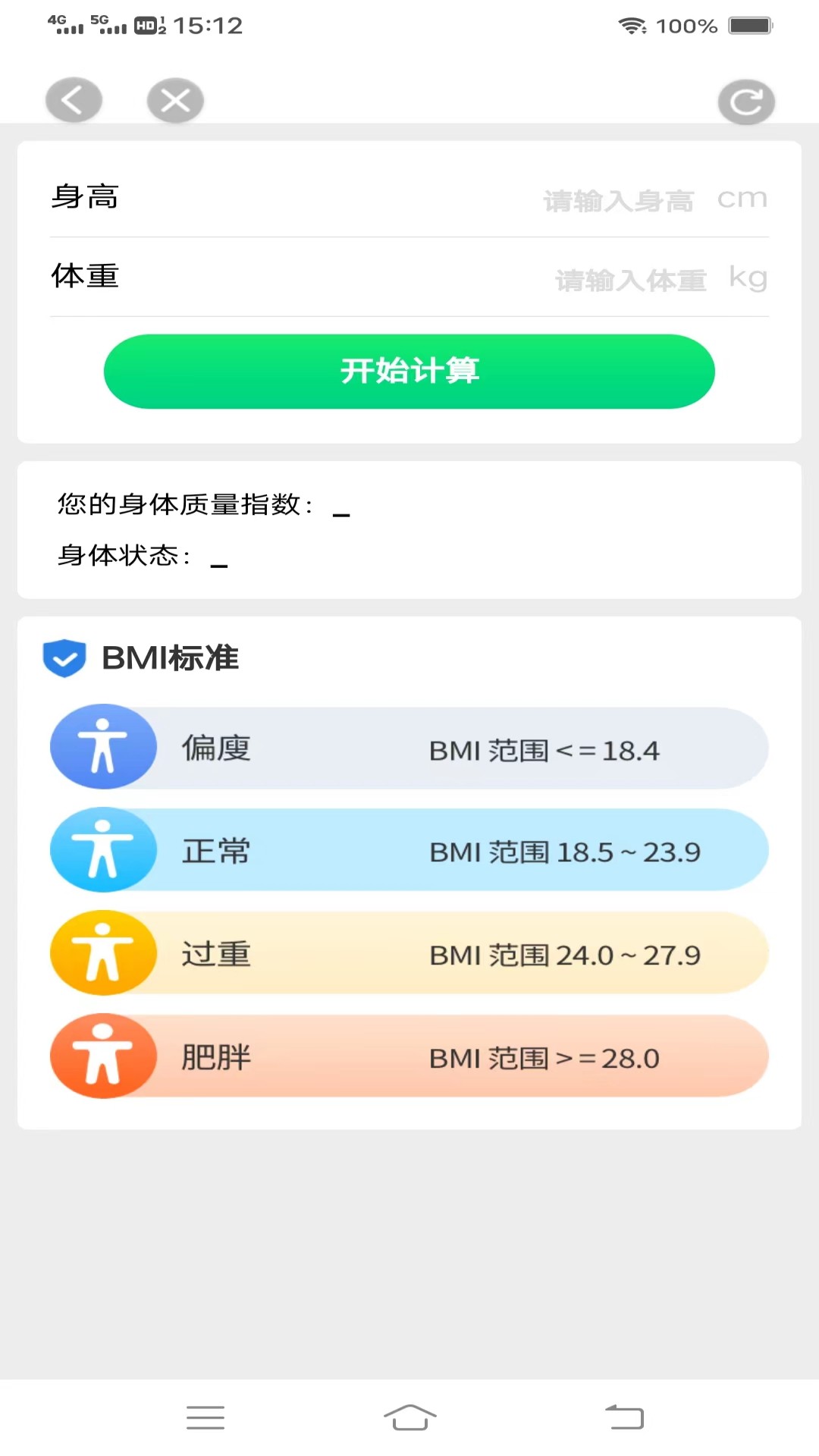Open the Android recent apps menu icon

pyautogui.click(x=205, y=1417)
